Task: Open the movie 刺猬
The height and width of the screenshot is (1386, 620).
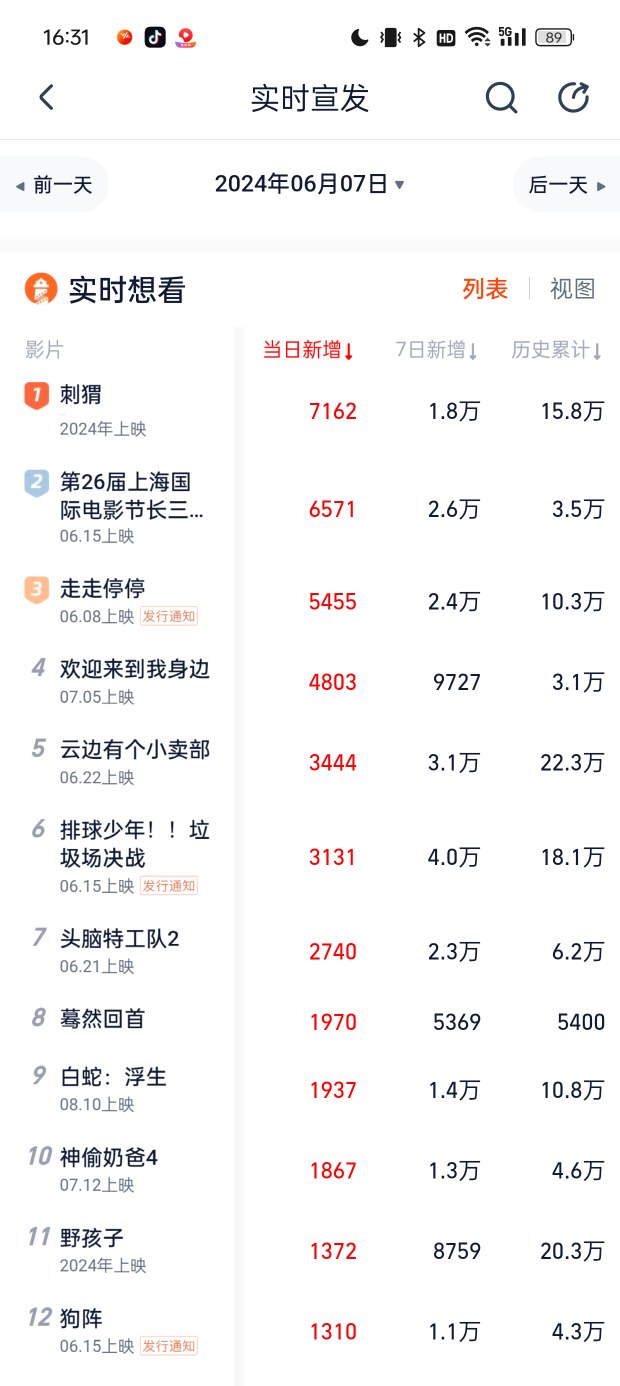Action: pyautogui.click(x=82, y=395)
